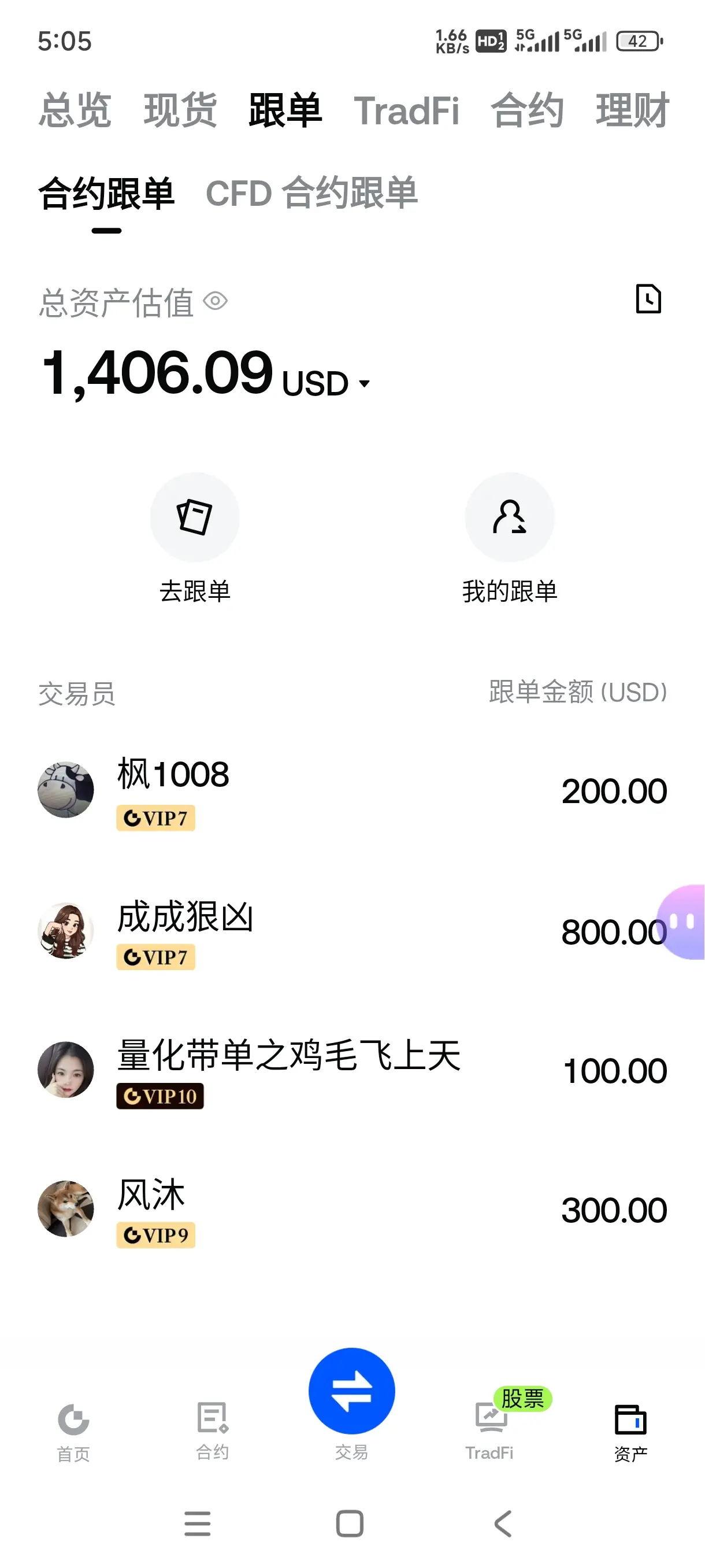Open trader 量化带单之鸡毛飞上天
The height and width of the screenshot is (1568, 705).
coord(352,1070)
